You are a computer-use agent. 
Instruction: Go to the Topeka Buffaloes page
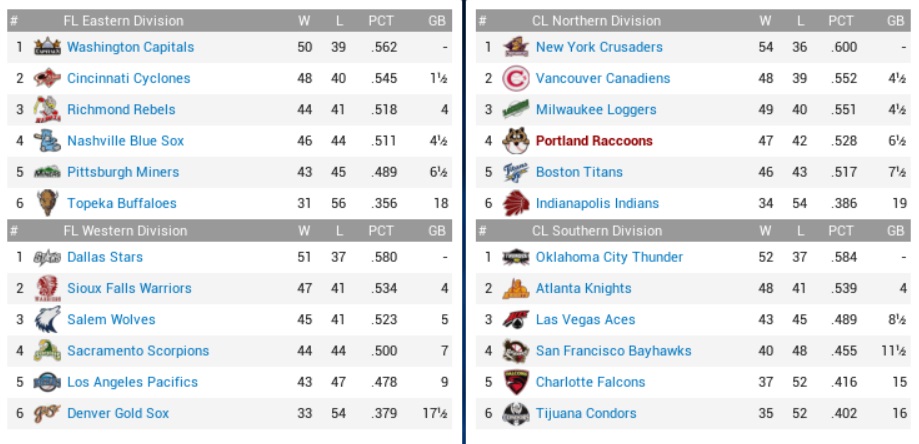121,203
